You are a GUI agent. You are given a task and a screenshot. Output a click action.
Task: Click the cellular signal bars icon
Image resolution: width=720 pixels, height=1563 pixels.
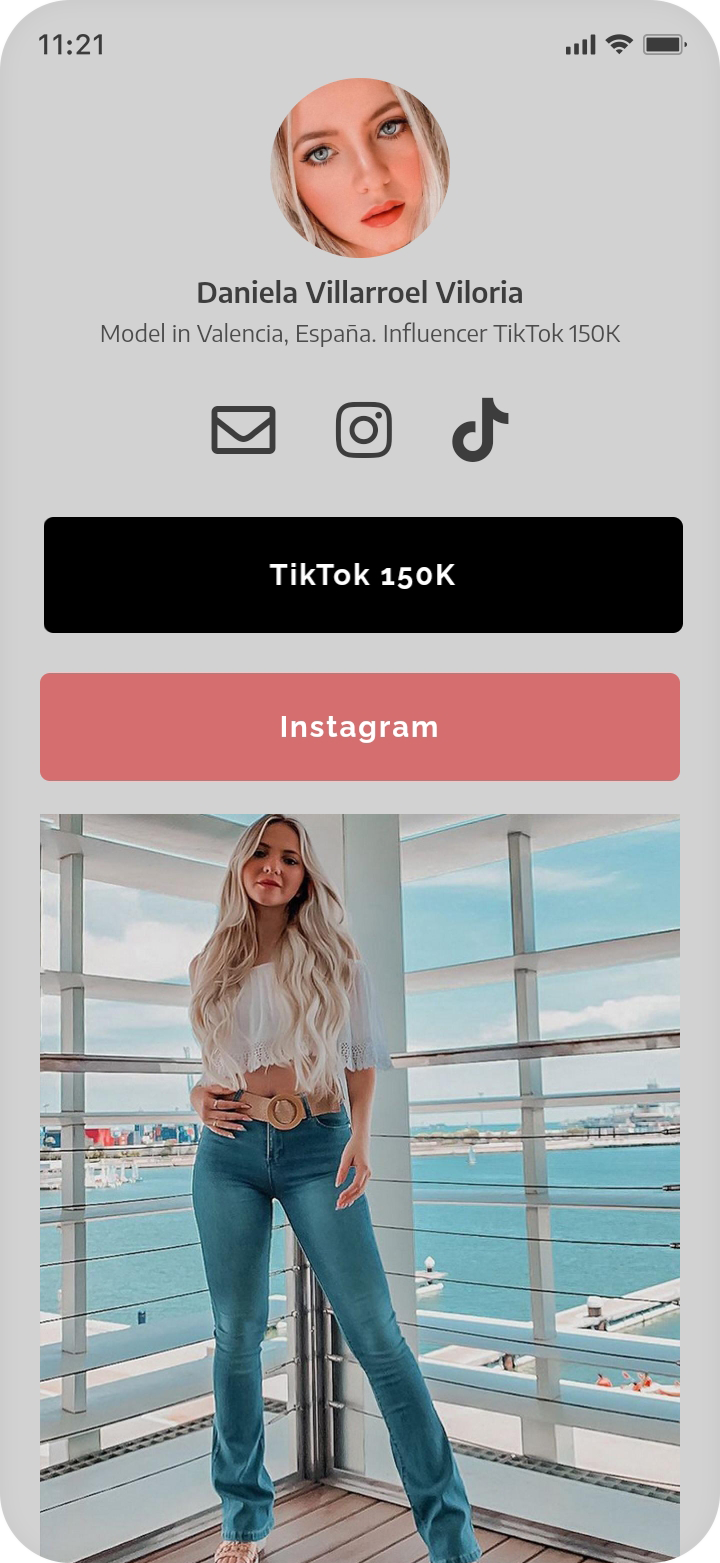[x=581, y=44]
